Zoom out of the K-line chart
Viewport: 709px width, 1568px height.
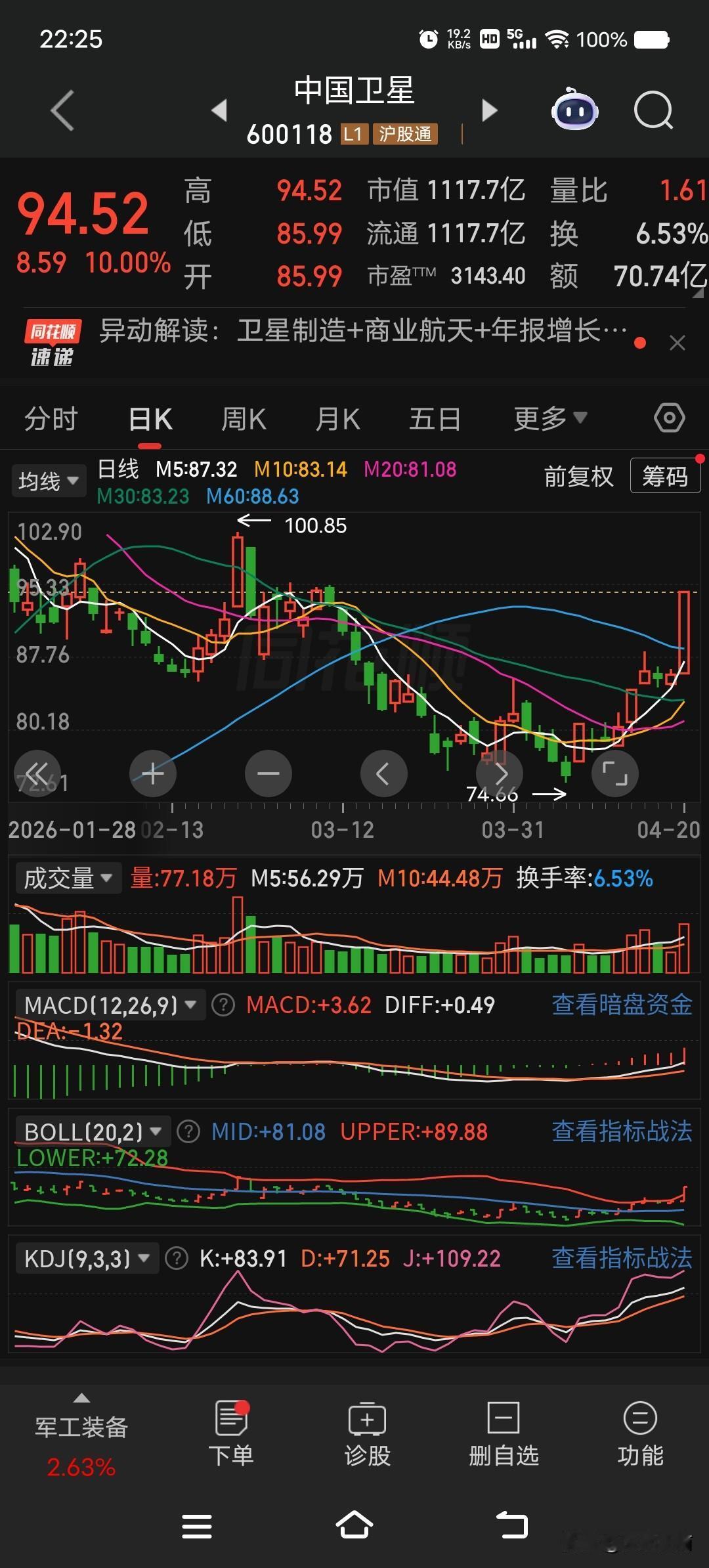(x=268, y=773)
